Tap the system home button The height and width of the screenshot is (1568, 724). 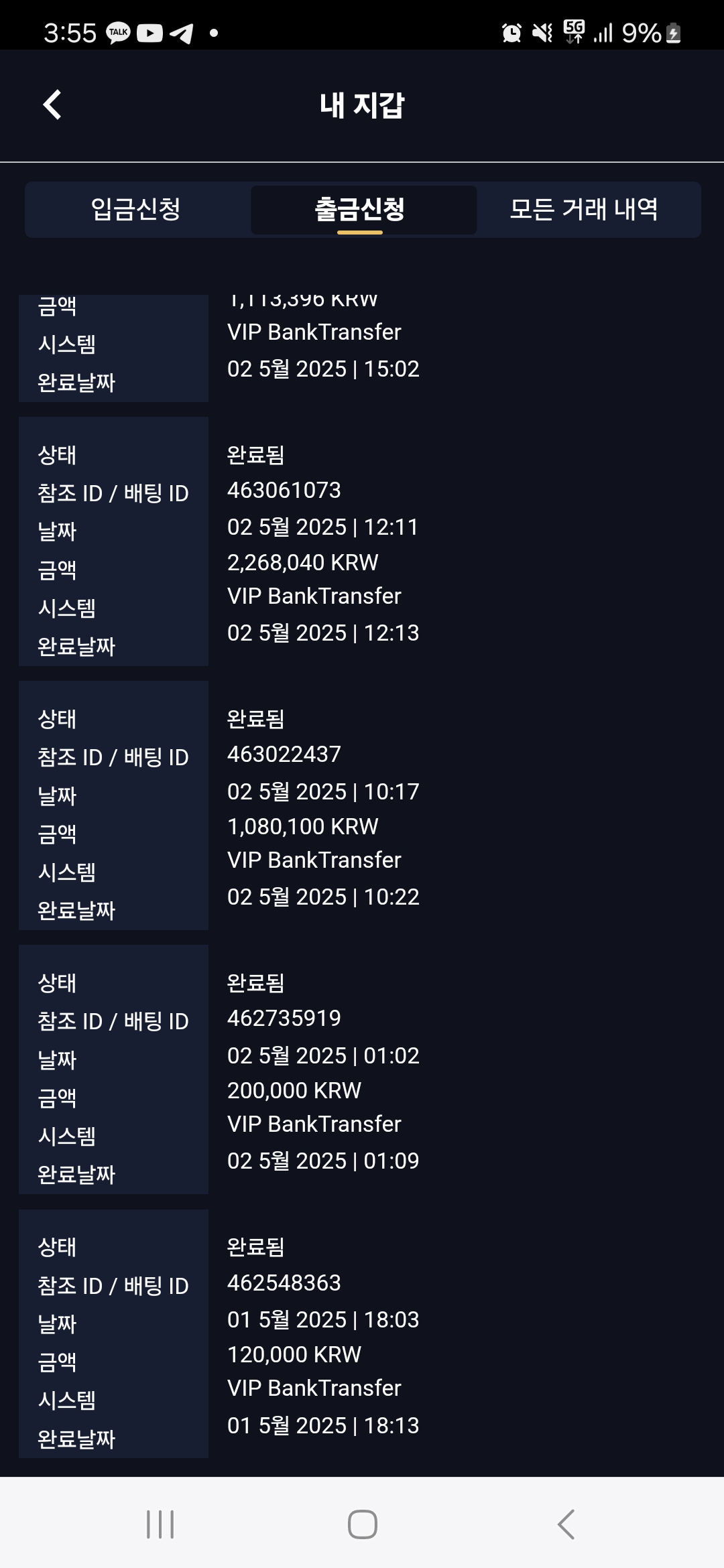(x=362, y=1524)
